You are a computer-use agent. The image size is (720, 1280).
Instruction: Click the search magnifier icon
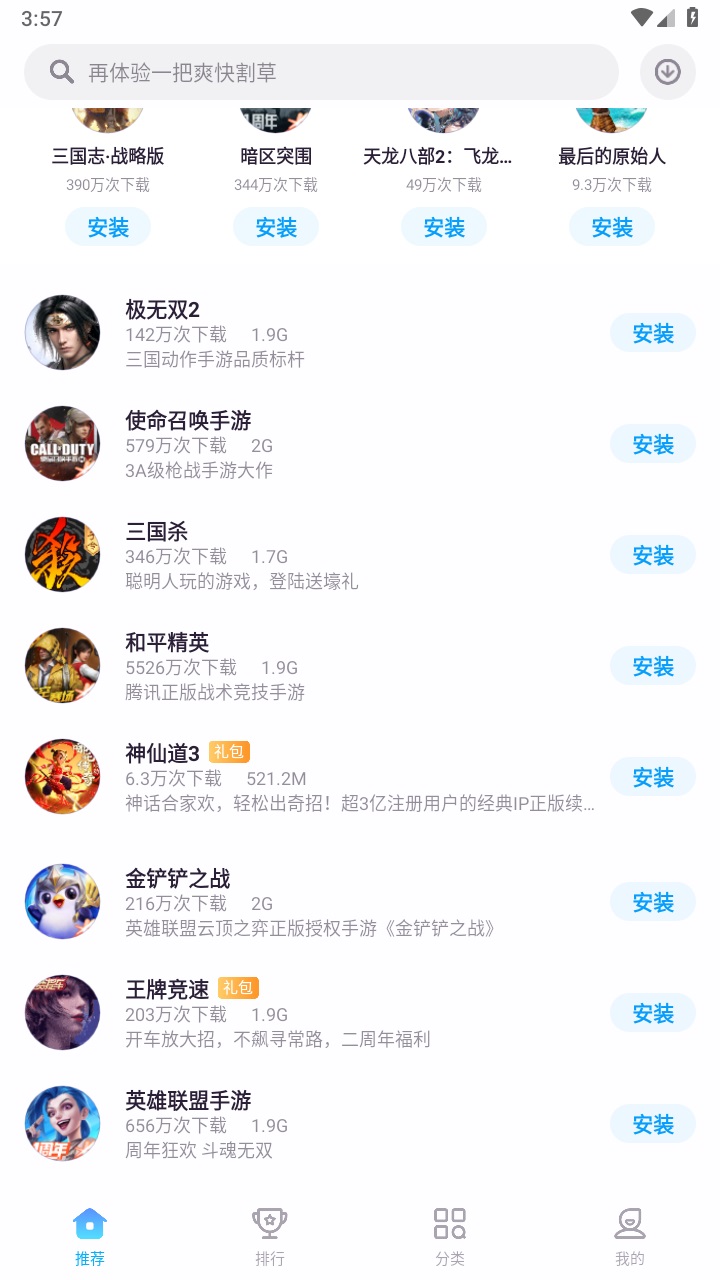[61, 71]
